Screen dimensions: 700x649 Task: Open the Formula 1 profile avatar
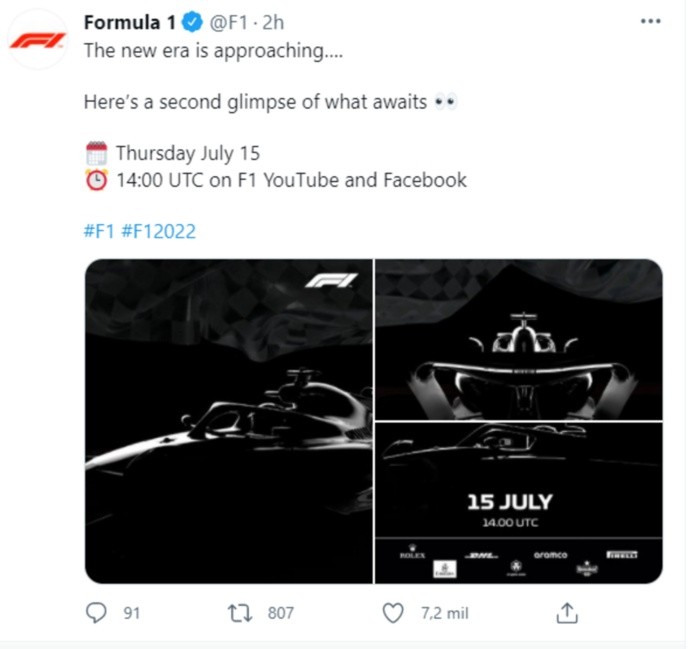tap(37, 41)
